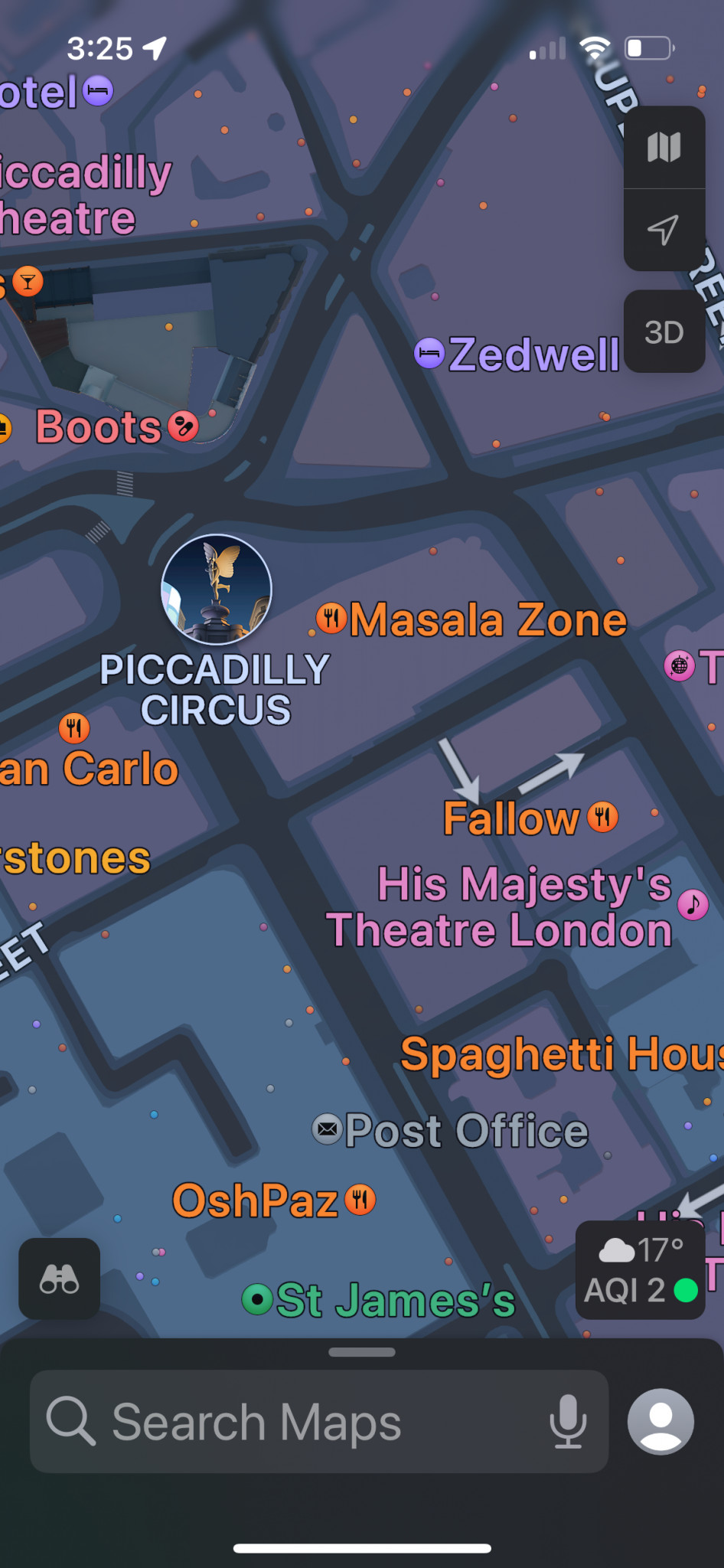Center map on current location

[x=664, y=230]
